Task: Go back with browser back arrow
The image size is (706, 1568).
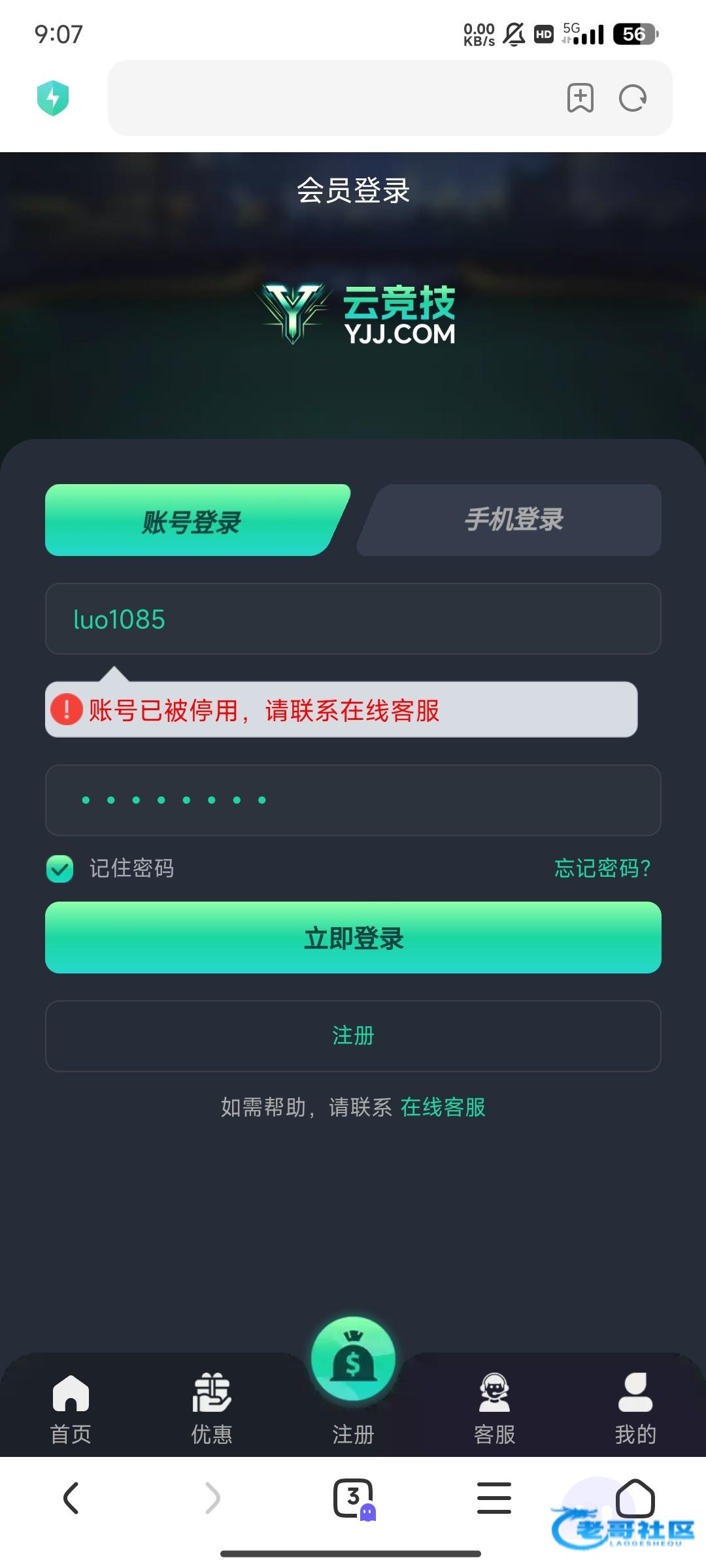Action: click(x=71, y=1498)
